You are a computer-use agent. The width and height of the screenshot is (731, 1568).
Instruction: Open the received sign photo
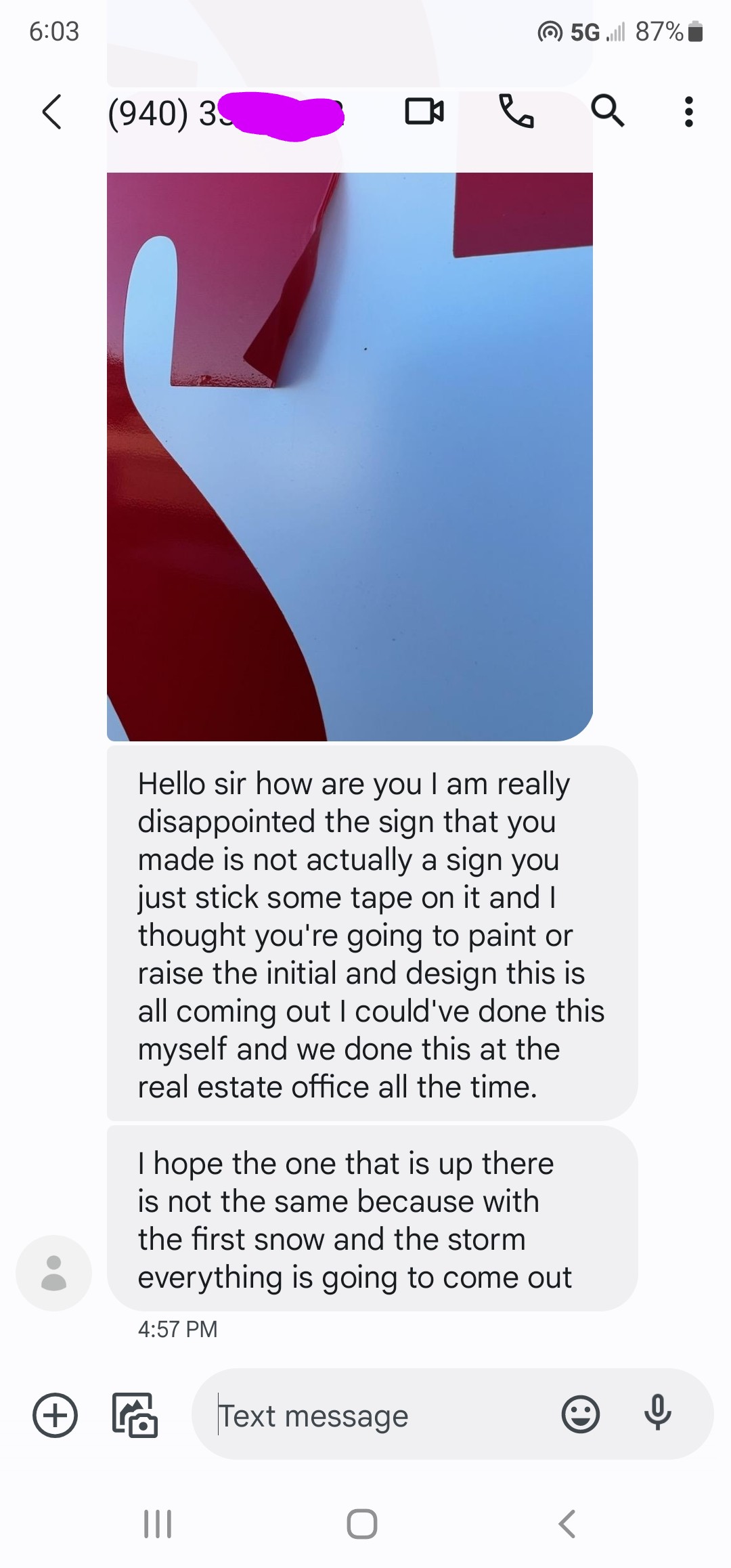[349, 456]
